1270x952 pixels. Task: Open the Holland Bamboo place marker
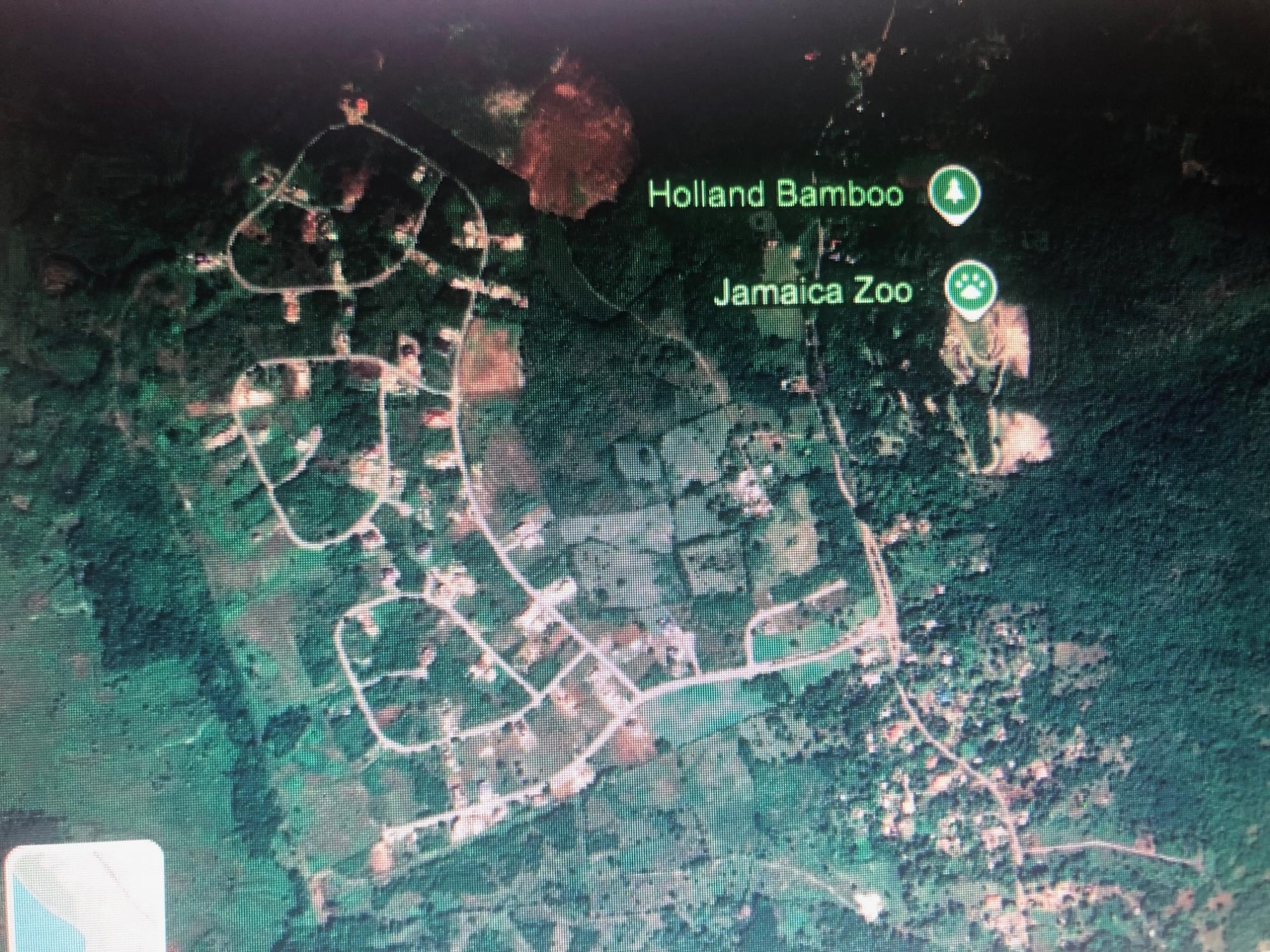954,192
